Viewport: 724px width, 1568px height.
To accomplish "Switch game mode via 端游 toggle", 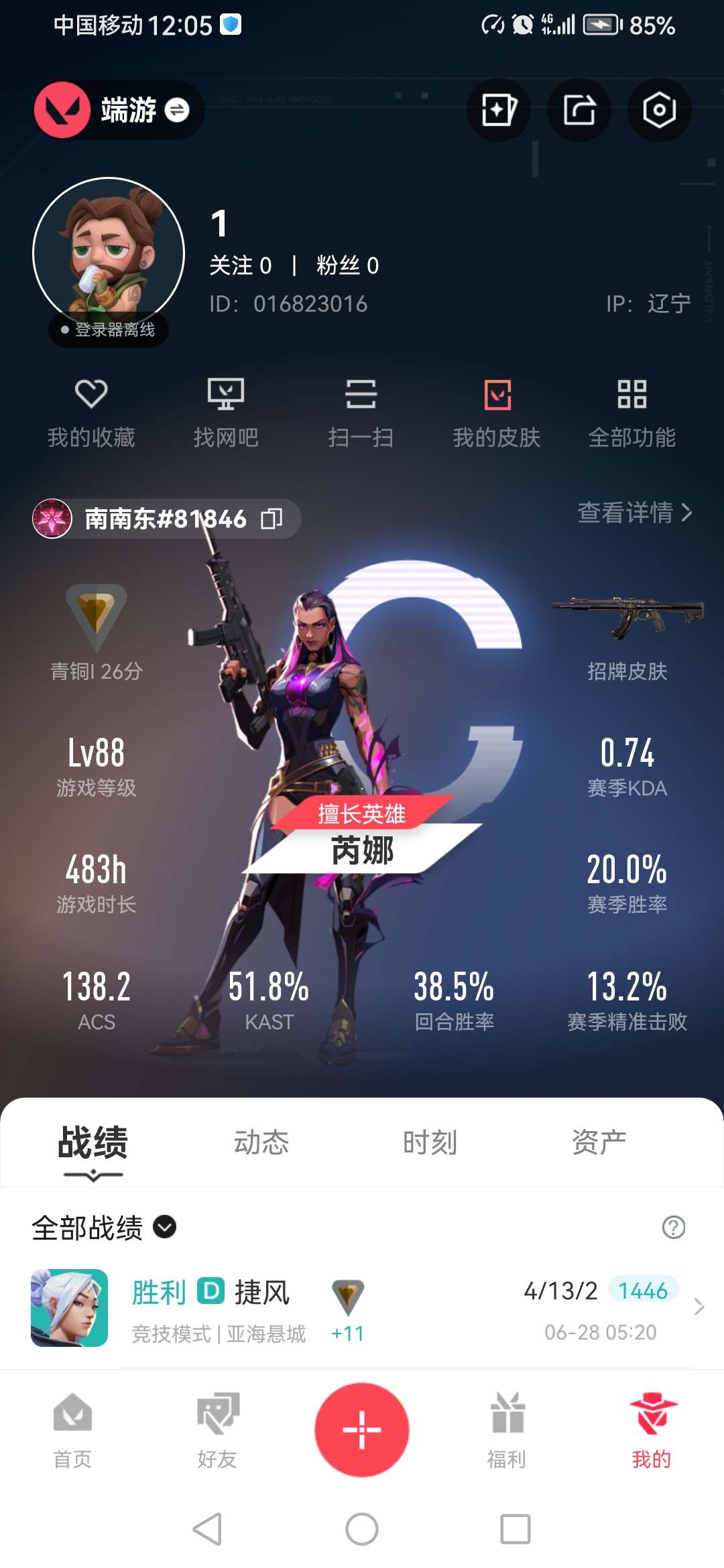I will [x=176, y=110].
